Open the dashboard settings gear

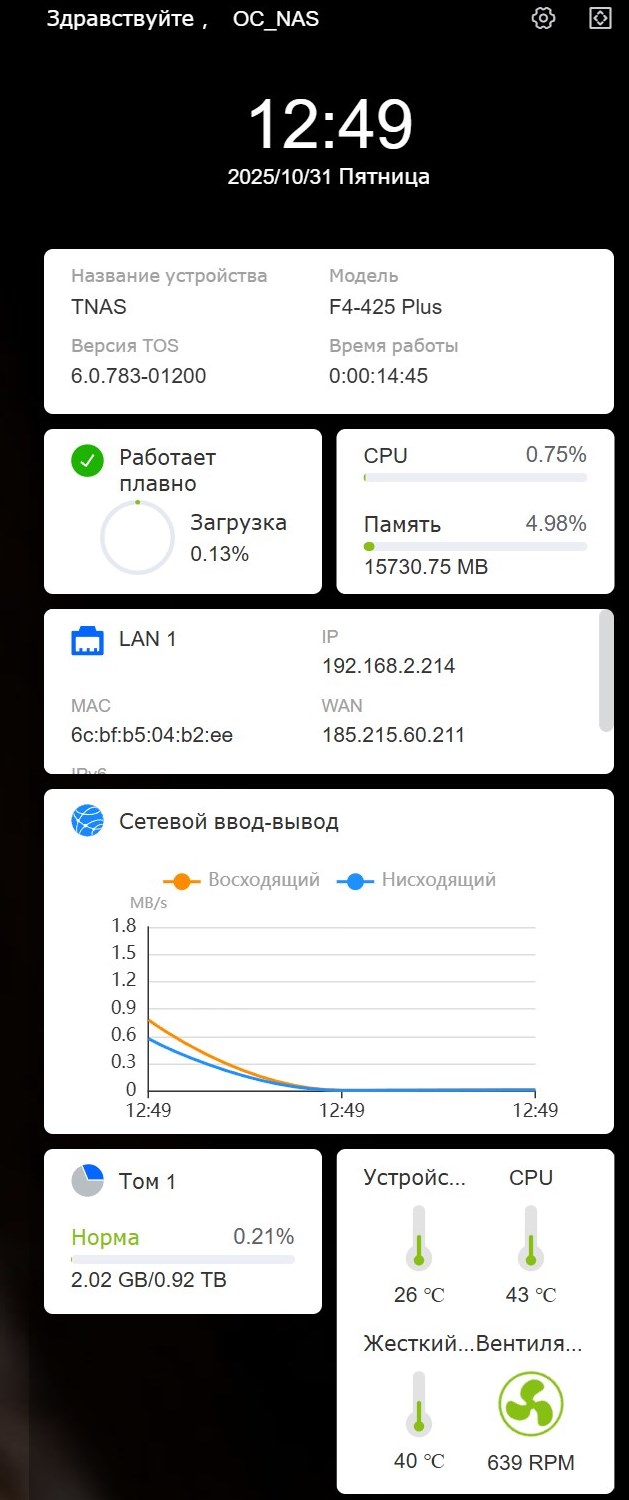tap(543, 18)
